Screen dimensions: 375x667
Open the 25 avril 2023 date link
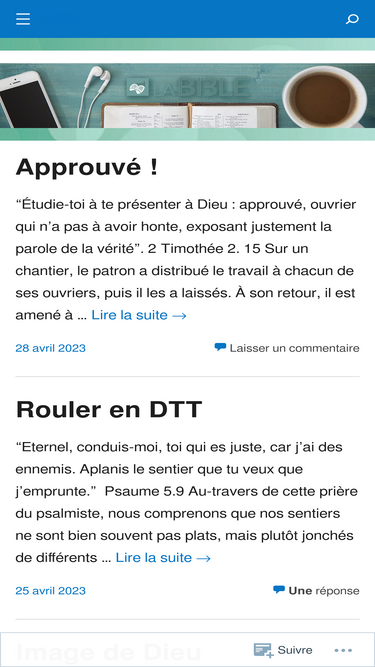pyautogui.click(x=51, y=591)
